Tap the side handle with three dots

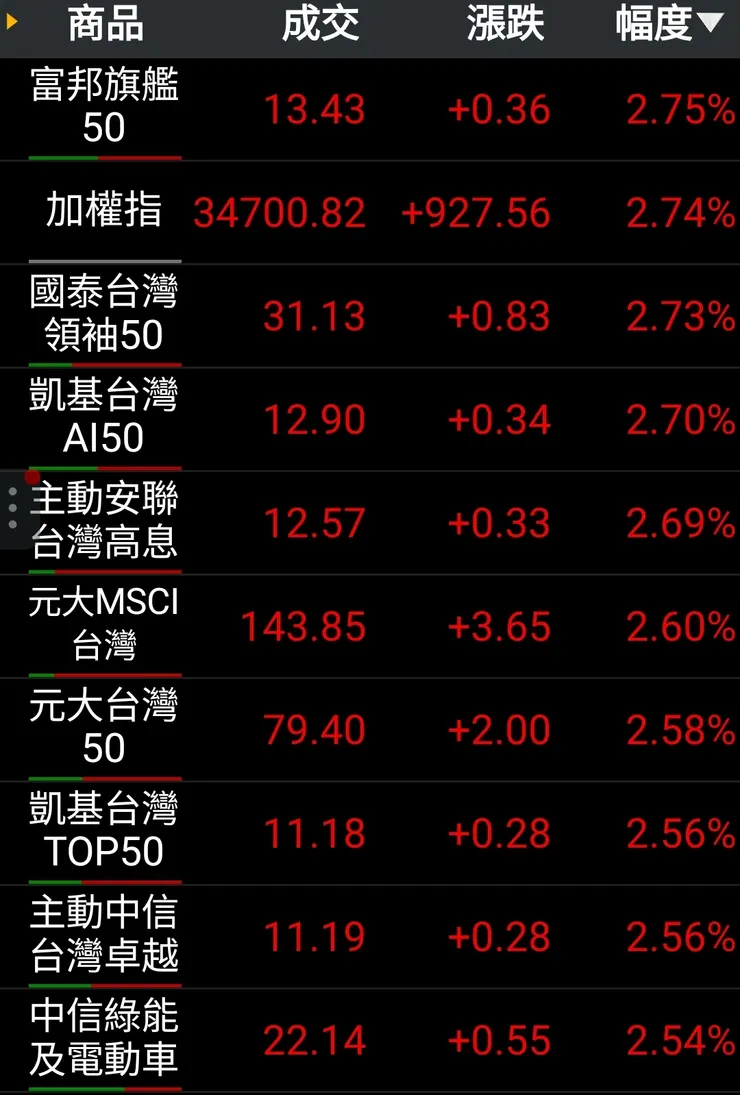click(12, 508)
